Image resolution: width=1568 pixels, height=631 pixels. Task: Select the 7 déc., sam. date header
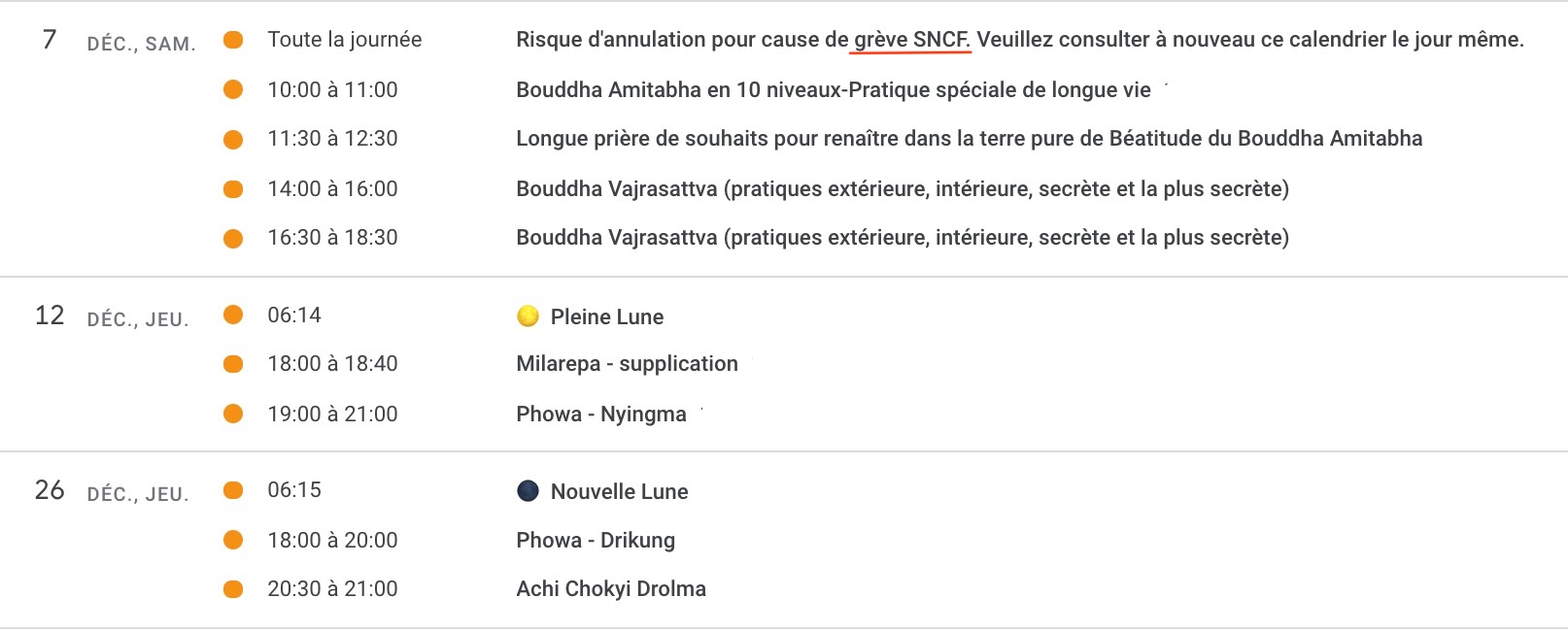click(x=115, y=42)
